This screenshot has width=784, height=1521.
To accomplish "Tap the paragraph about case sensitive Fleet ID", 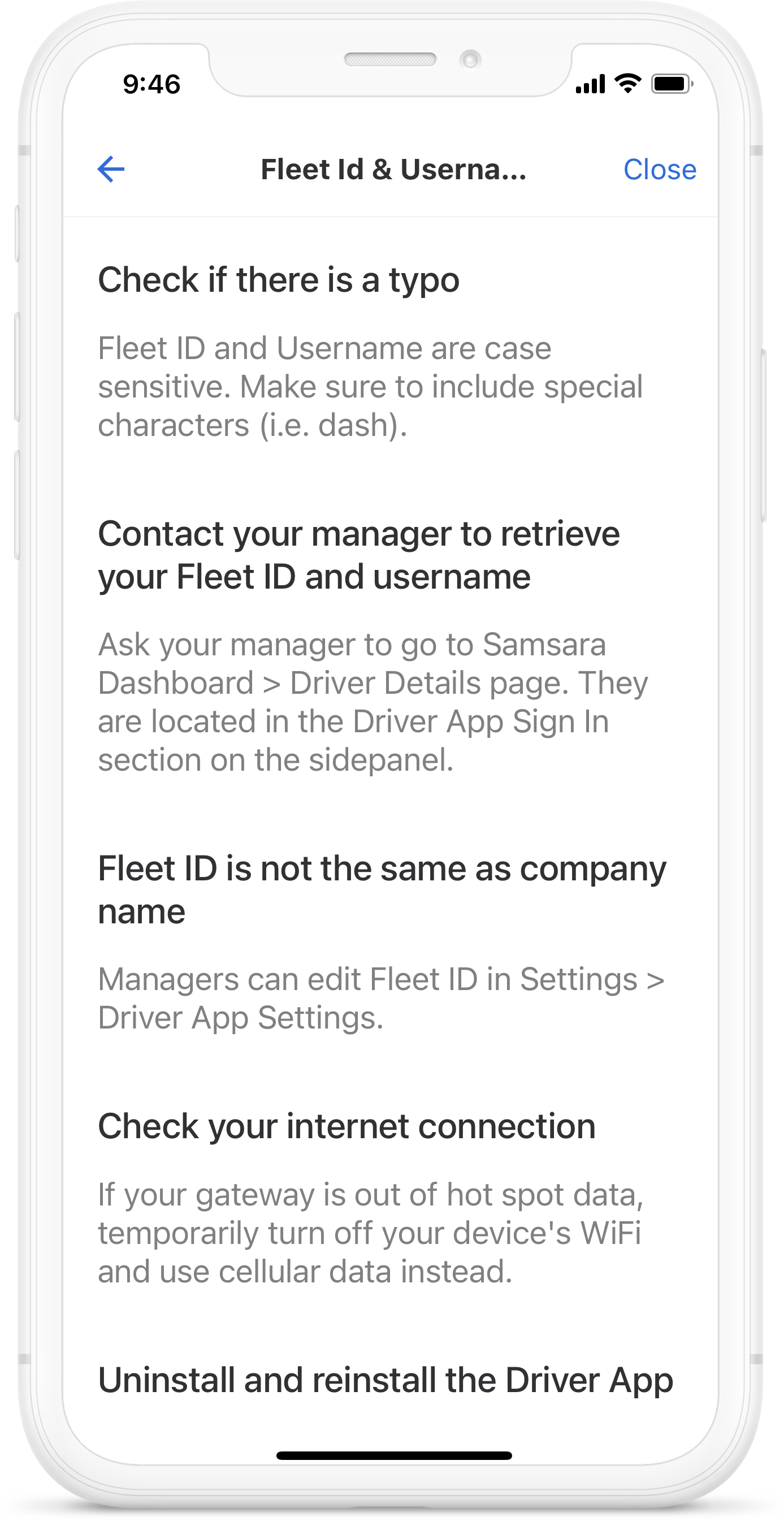I will tap(372, 385).
